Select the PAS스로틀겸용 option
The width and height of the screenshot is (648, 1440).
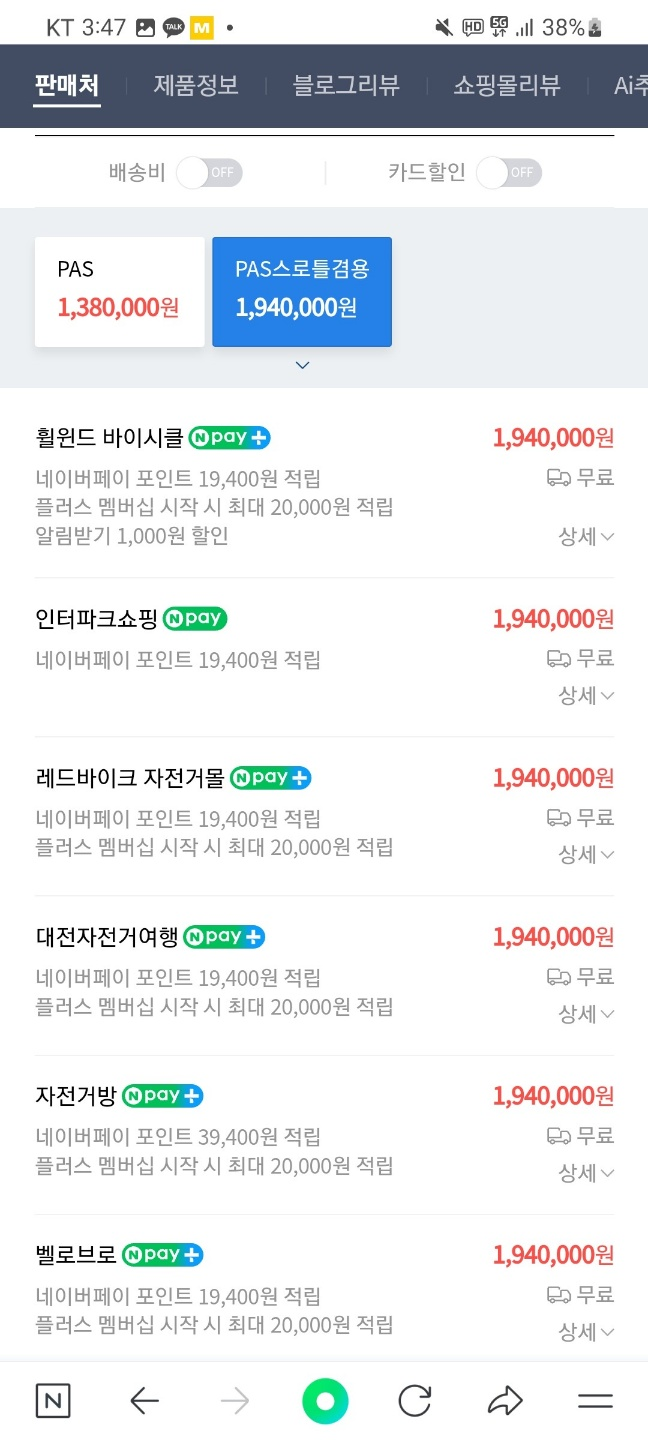[x=301, y=291]
